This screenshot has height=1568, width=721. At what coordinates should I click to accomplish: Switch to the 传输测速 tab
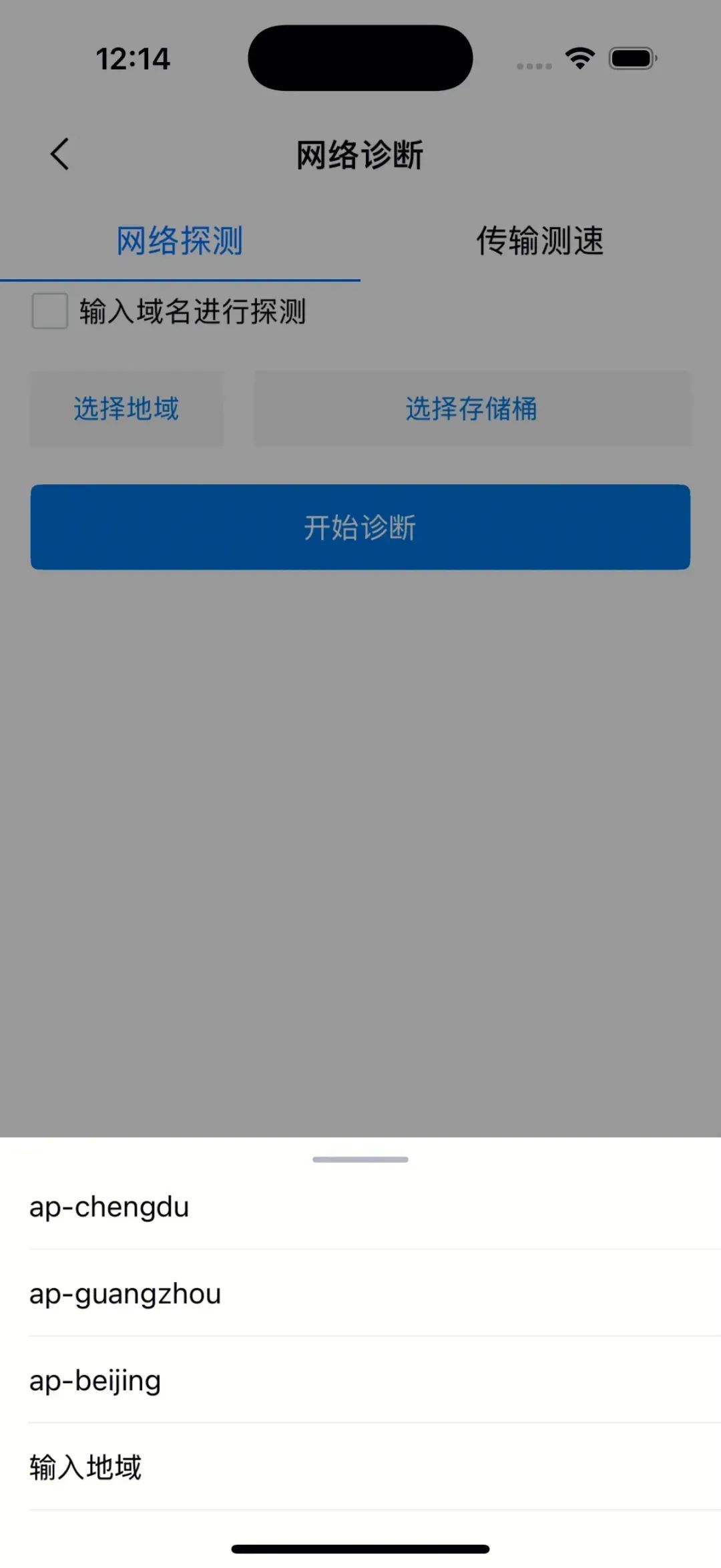coord(540,241)
